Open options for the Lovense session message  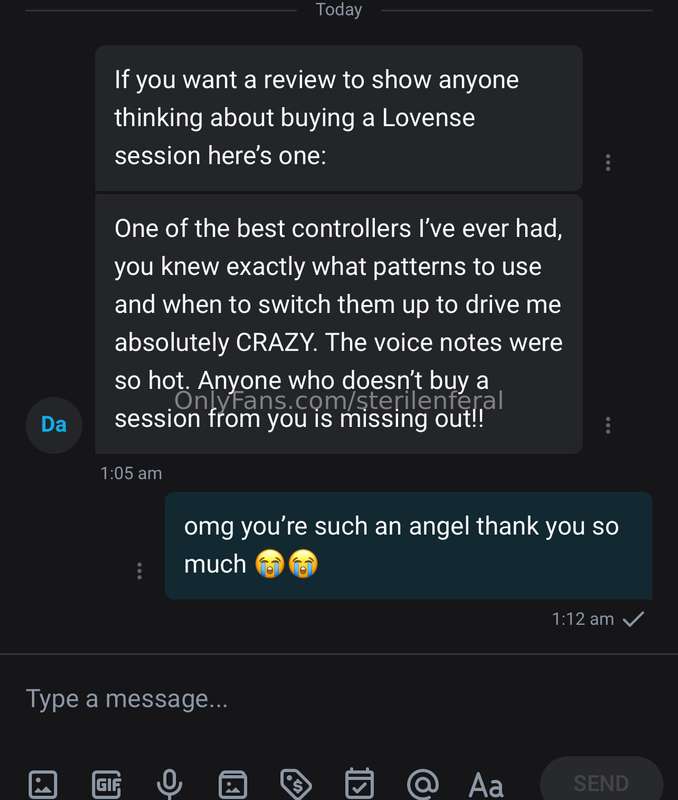point(608,163)
